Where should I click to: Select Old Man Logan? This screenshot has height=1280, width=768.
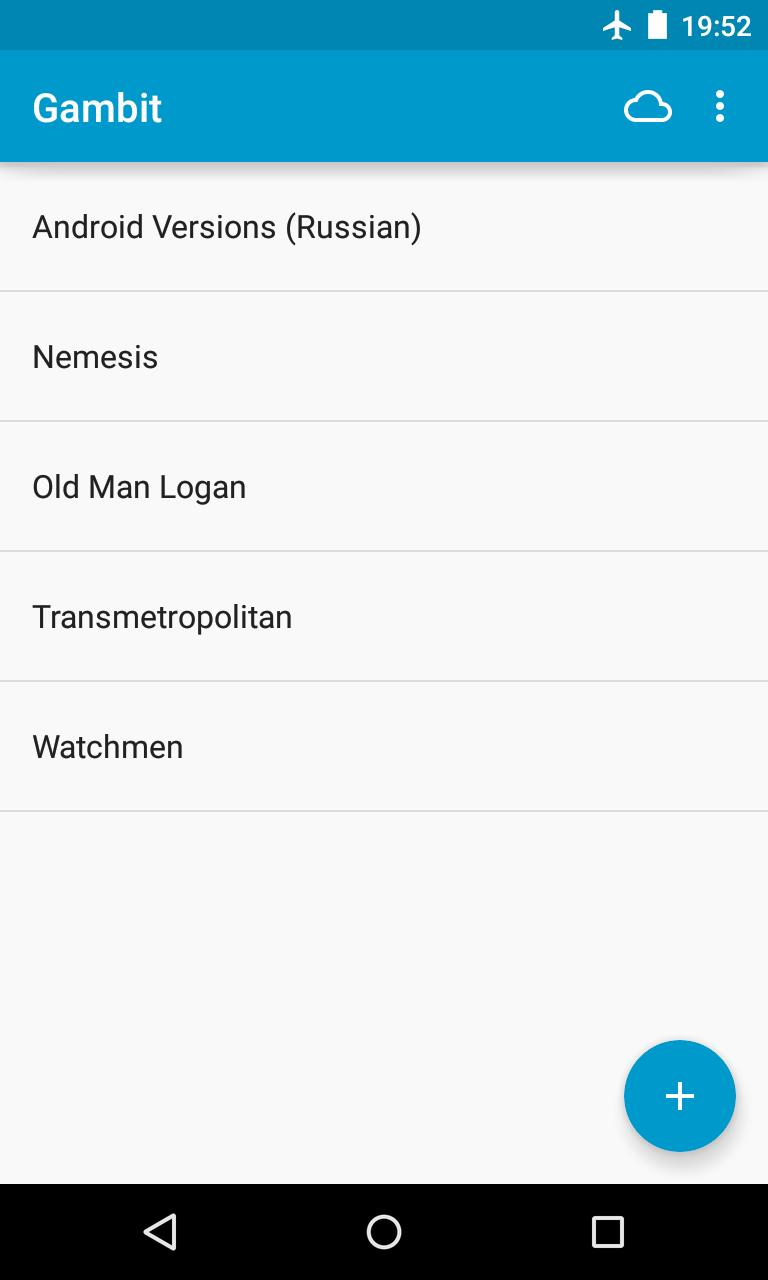[384, 487]
